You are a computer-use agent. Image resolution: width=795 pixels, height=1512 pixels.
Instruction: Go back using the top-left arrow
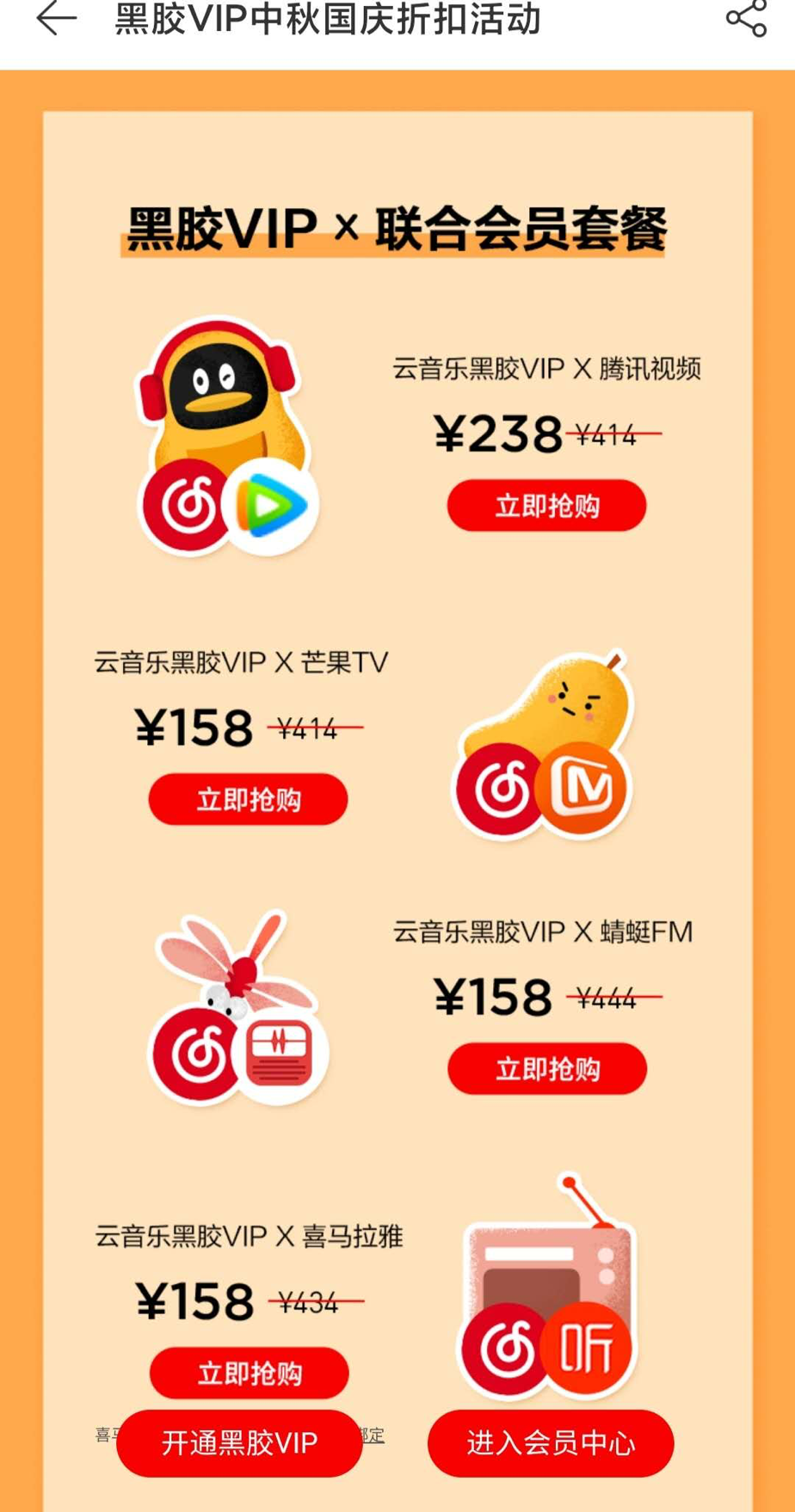tap(57, 18)
